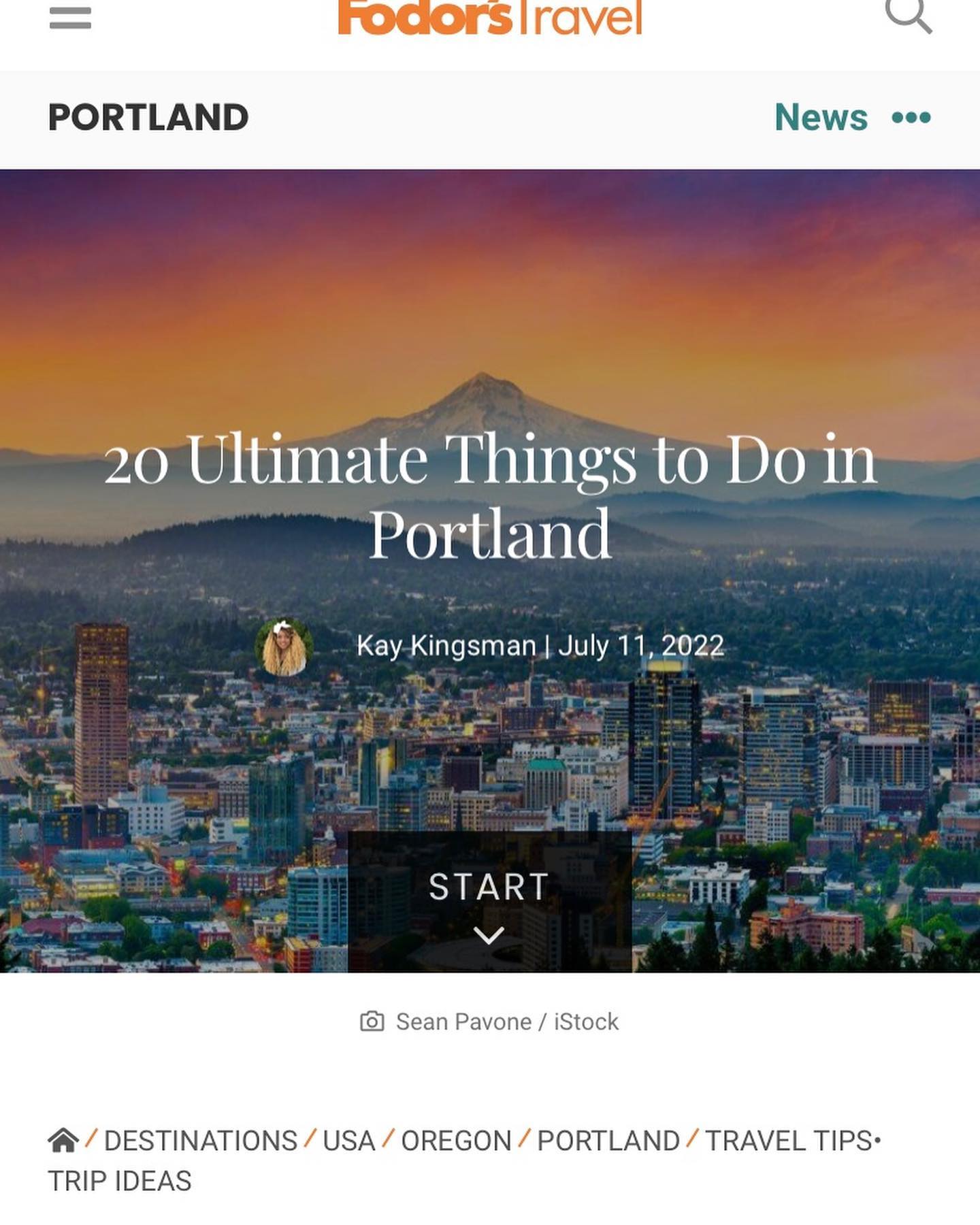Open DESTINATIONS breadcrumb
Image resolution: width=980 pixels, height=1225 pixels.
[x=200, y=1141]
